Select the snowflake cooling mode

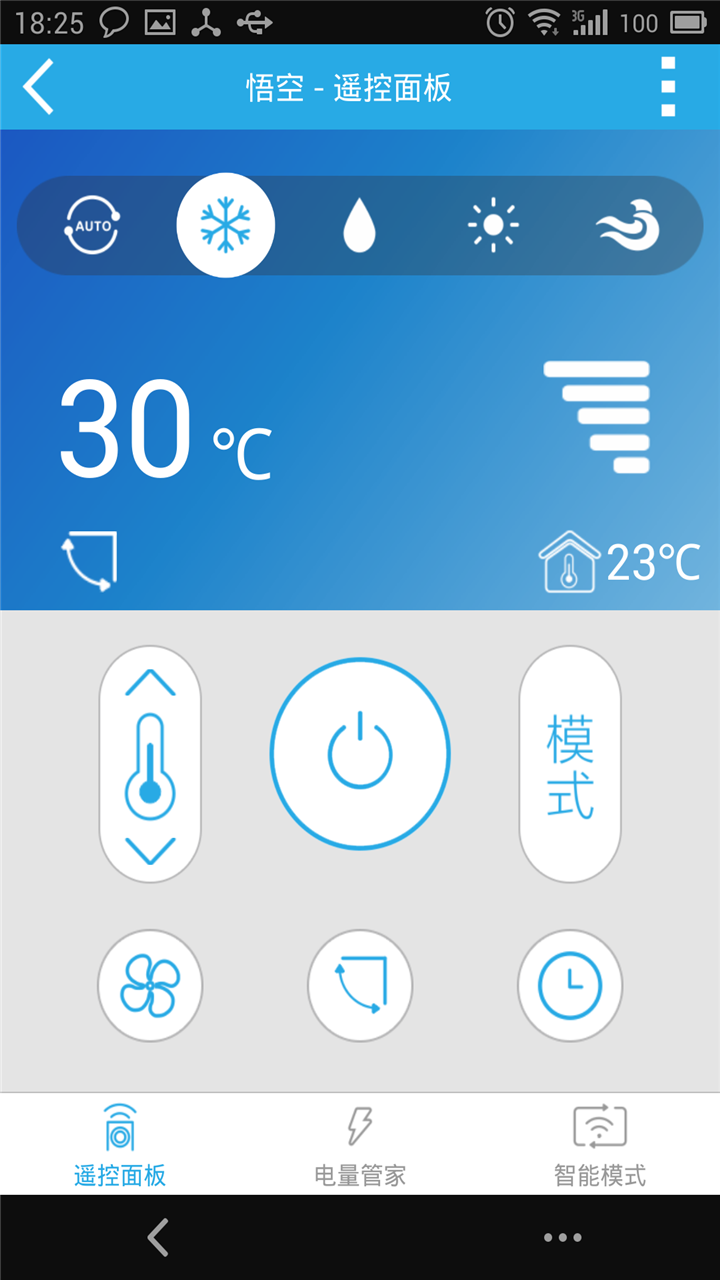[226, 225]
